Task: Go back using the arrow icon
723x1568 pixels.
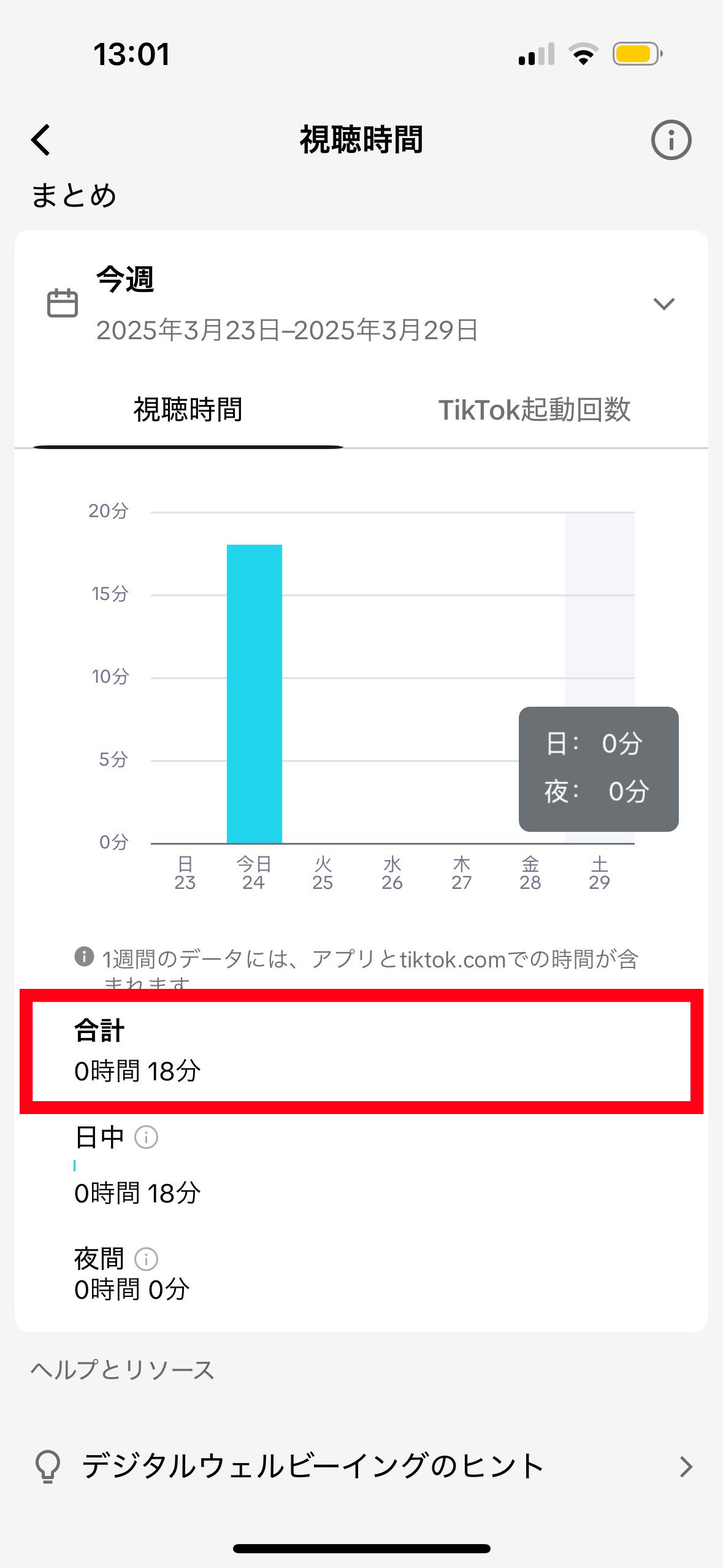Action: coord(41,140)
